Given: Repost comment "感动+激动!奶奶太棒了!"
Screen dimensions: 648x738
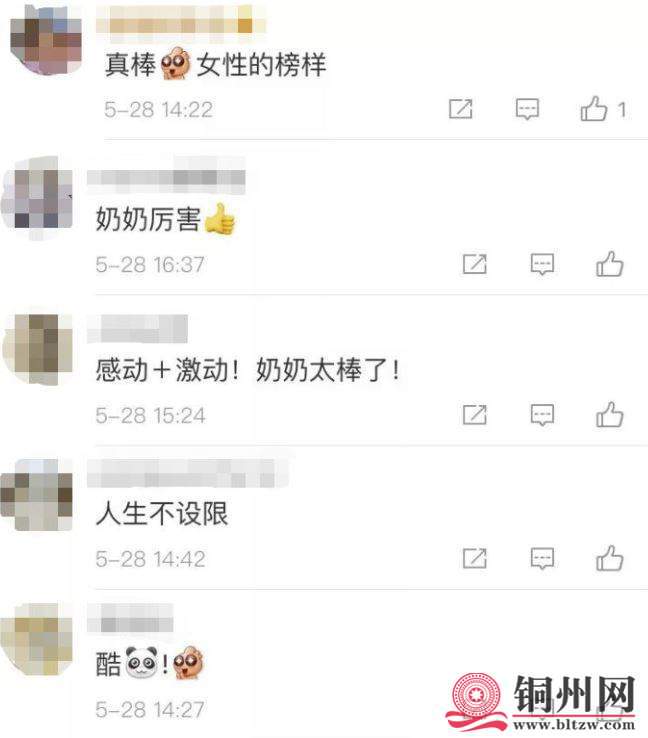Looking at the screenshot, I should pos(475,413).
